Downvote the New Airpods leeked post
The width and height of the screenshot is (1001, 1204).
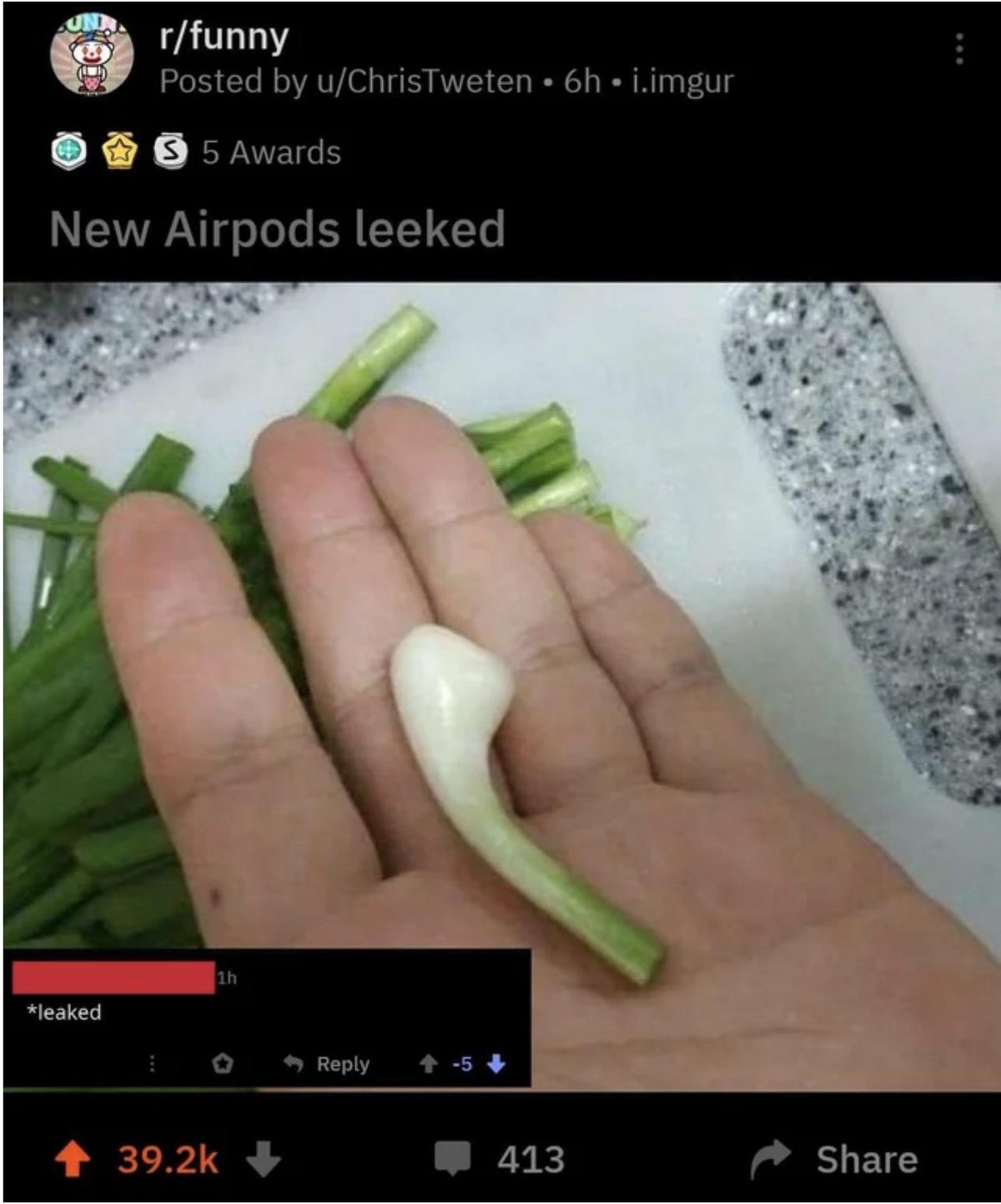264,1159
